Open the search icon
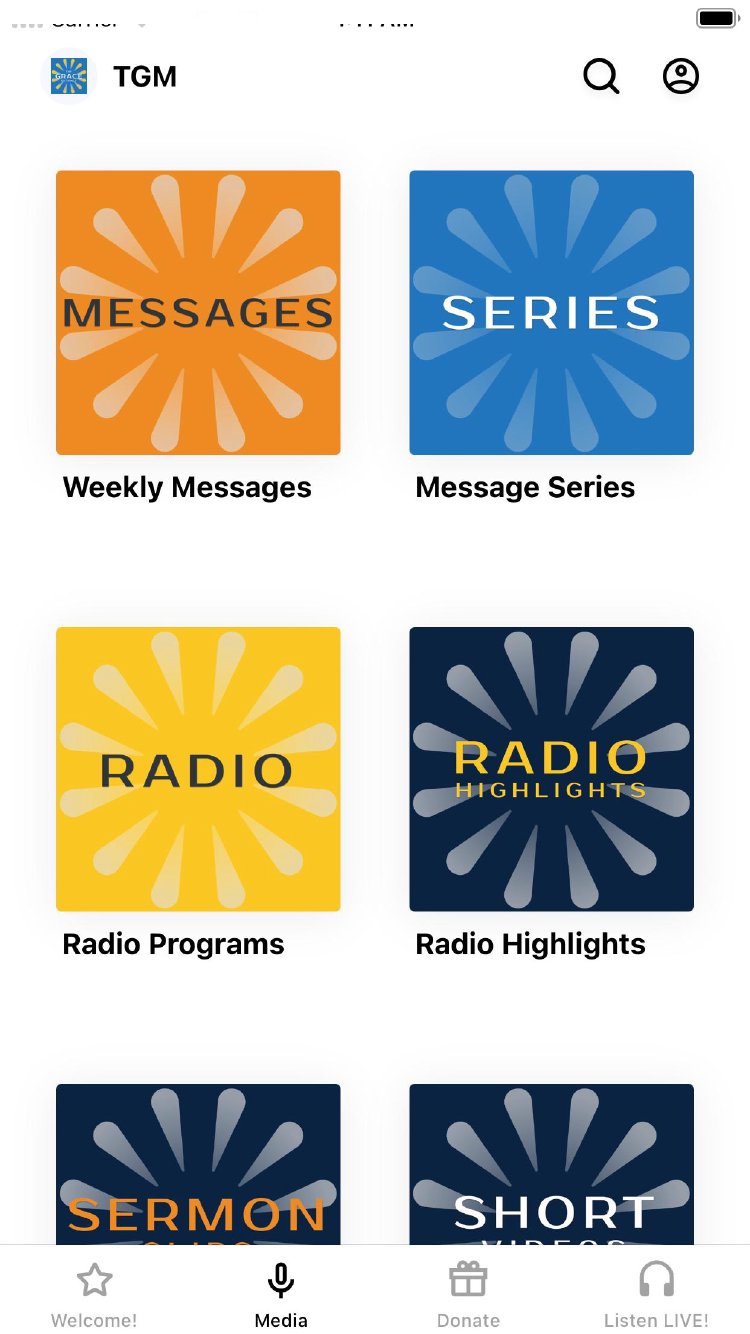The height and width of the screenshot is (1334, 750). point(601,77)
